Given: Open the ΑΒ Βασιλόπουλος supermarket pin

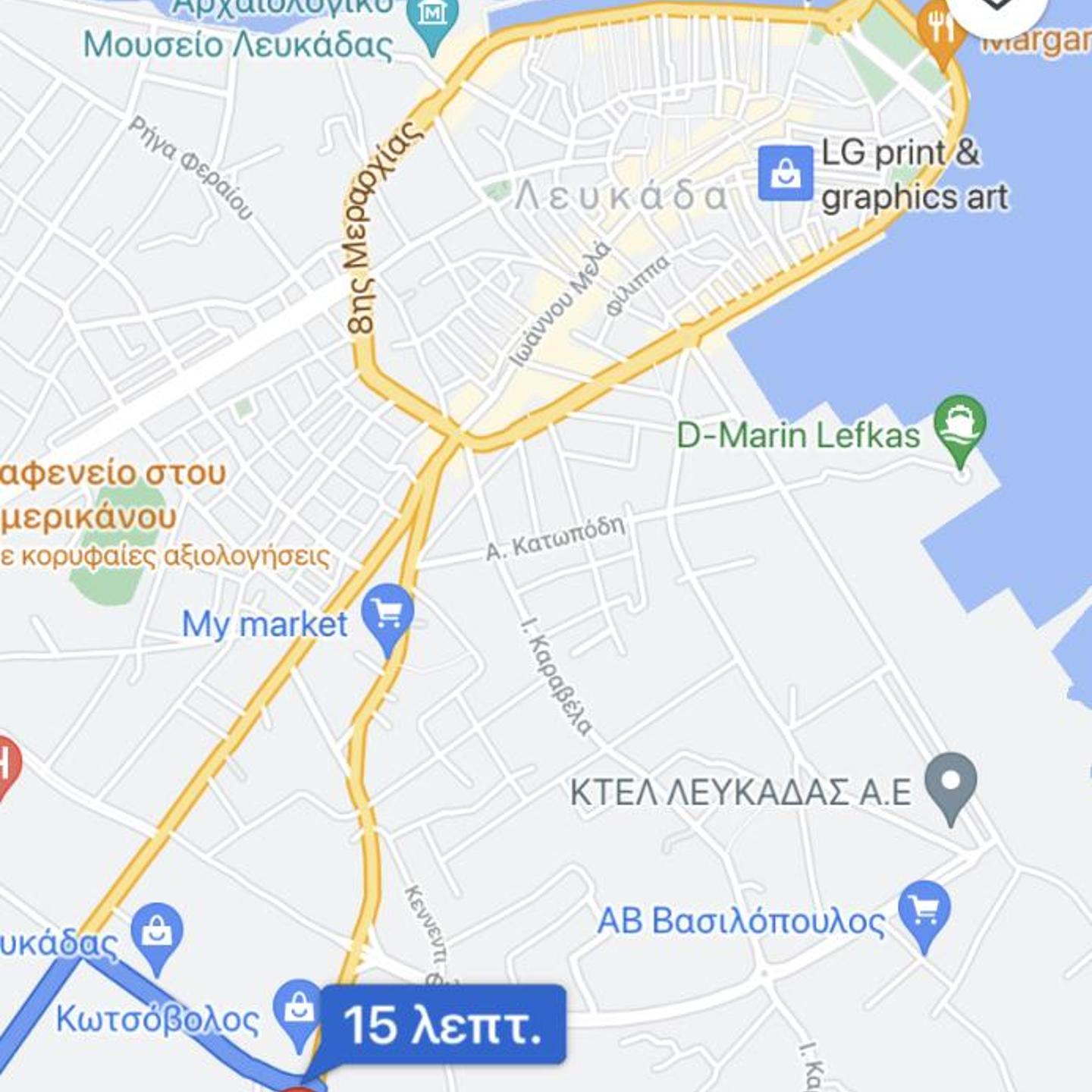Looking at the screenshot, I should (924, 912).
